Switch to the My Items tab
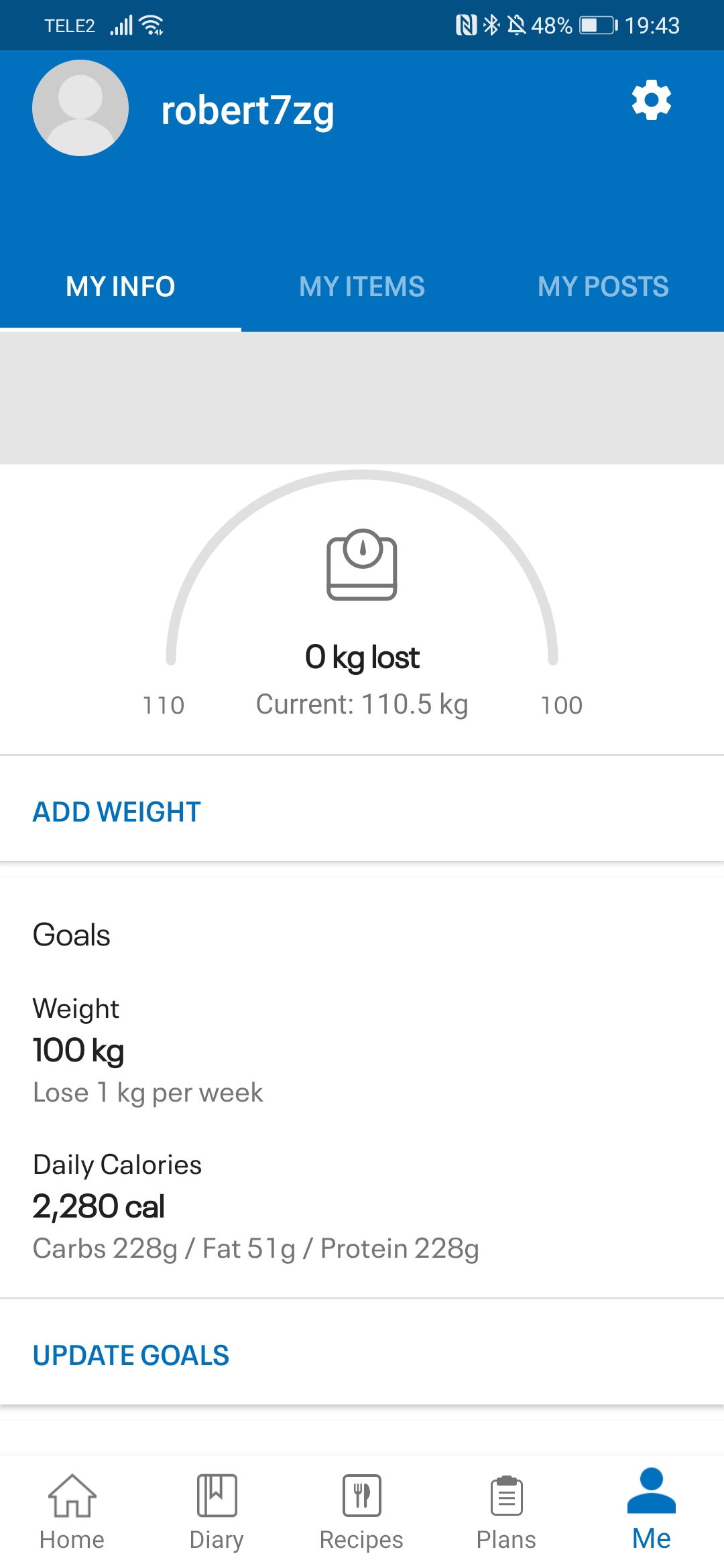 pos(362,287)
